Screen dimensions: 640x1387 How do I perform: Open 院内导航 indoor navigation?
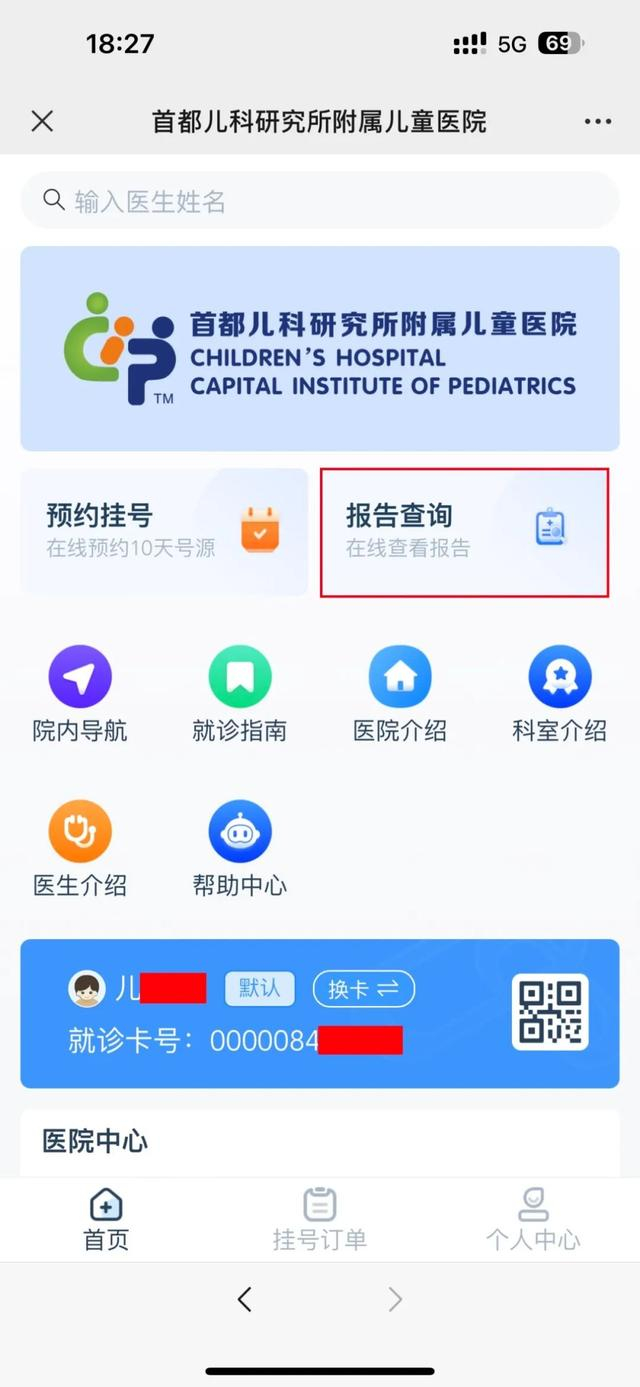[x=80, y=694]
